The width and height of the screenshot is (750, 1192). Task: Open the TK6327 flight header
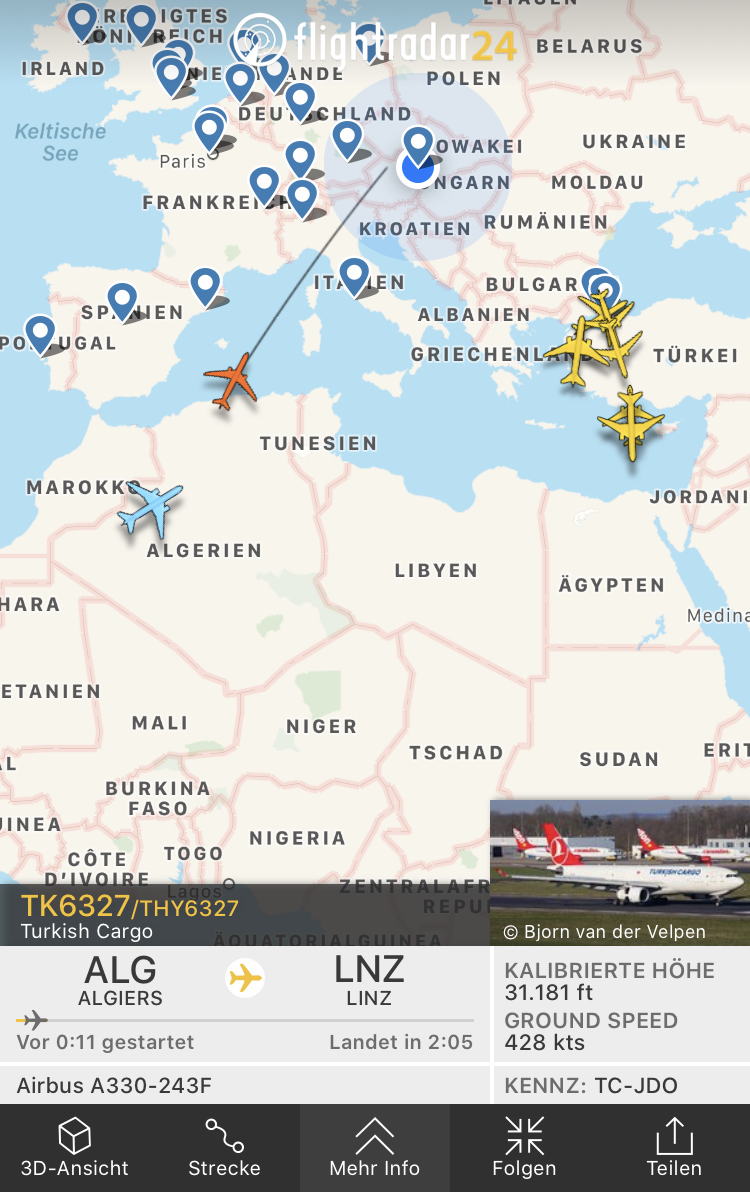click(130, 915)
